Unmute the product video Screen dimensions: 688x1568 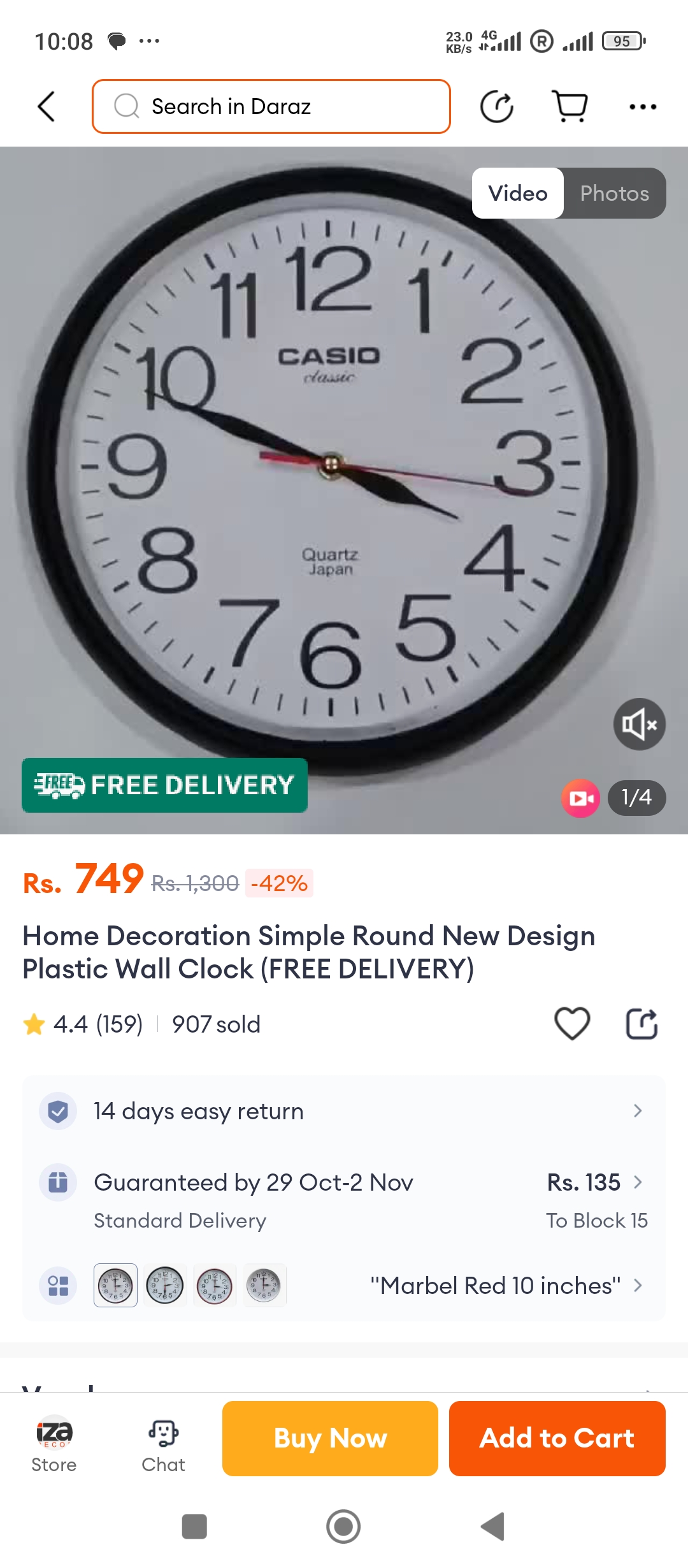click(639, 724)
